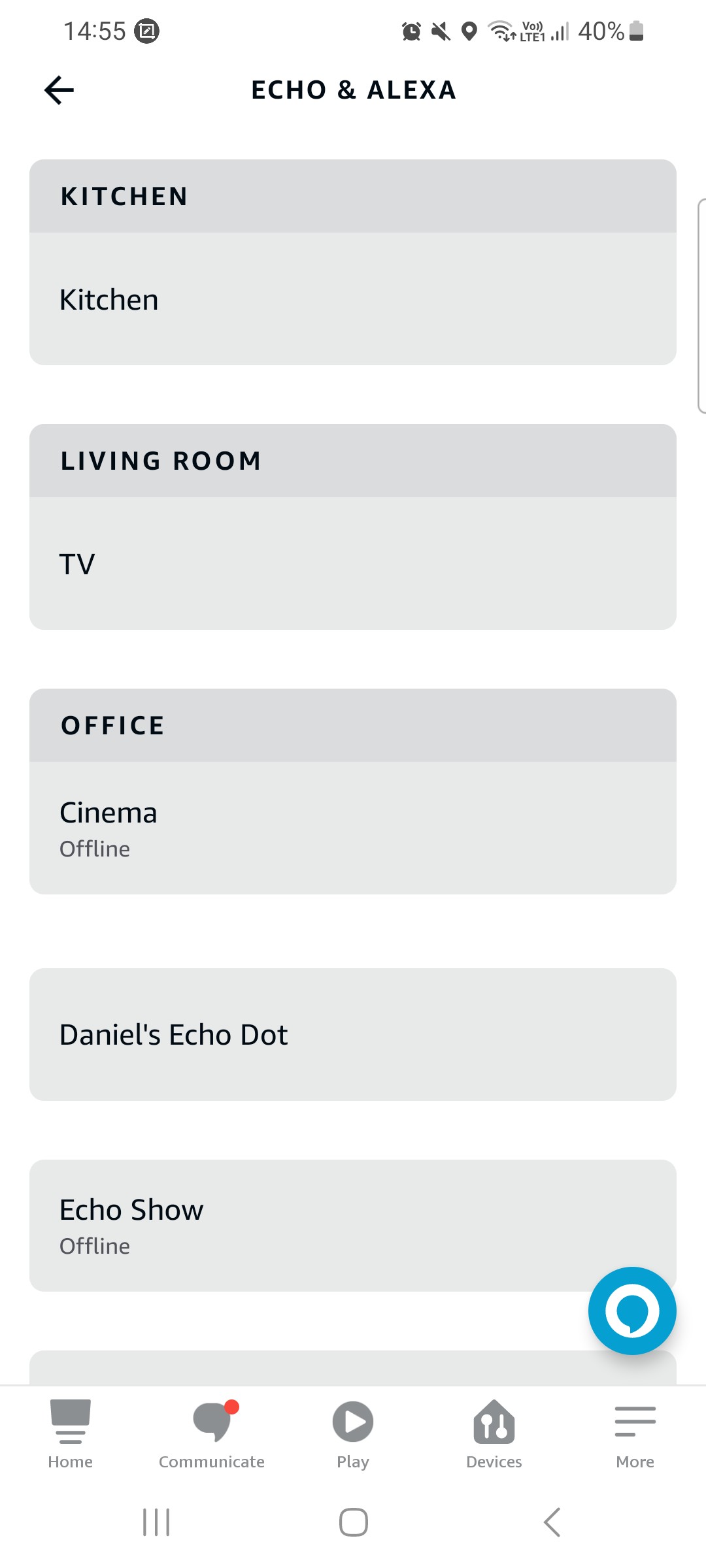The width and height of the screenshot is (706, 1568).
Task: Open the offline Echo Show device
Action: click(x=353, y=1226)
